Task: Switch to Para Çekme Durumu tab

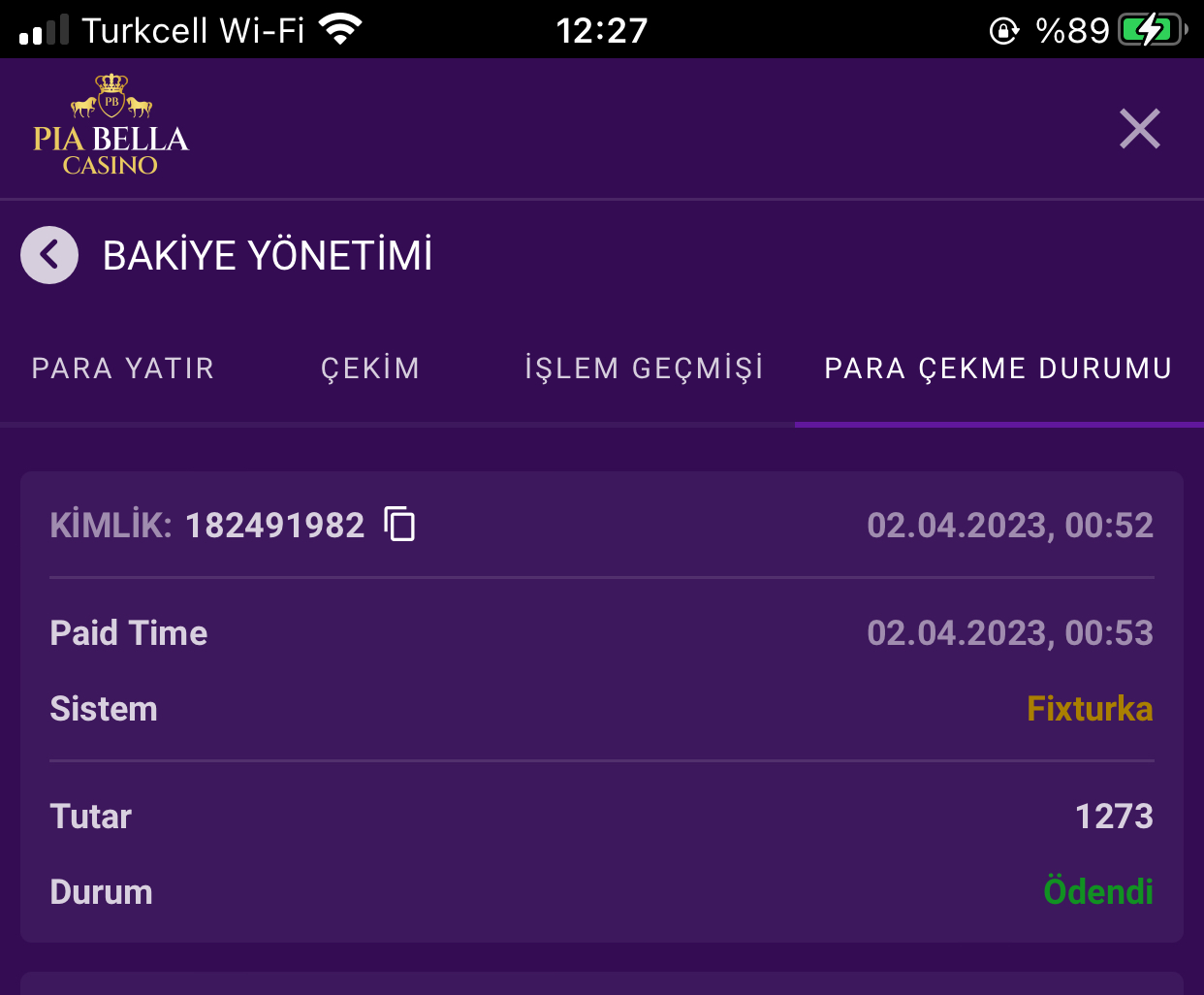Action: (998, 369)
